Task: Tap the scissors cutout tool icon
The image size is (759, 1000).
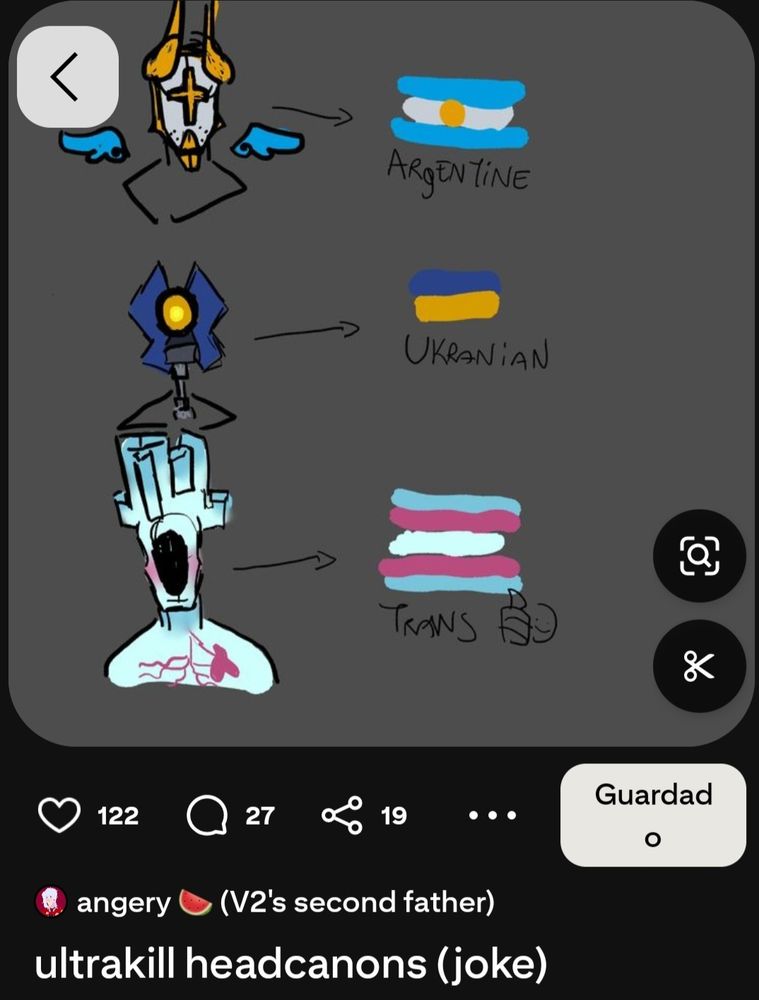Action: coord(699,667)
